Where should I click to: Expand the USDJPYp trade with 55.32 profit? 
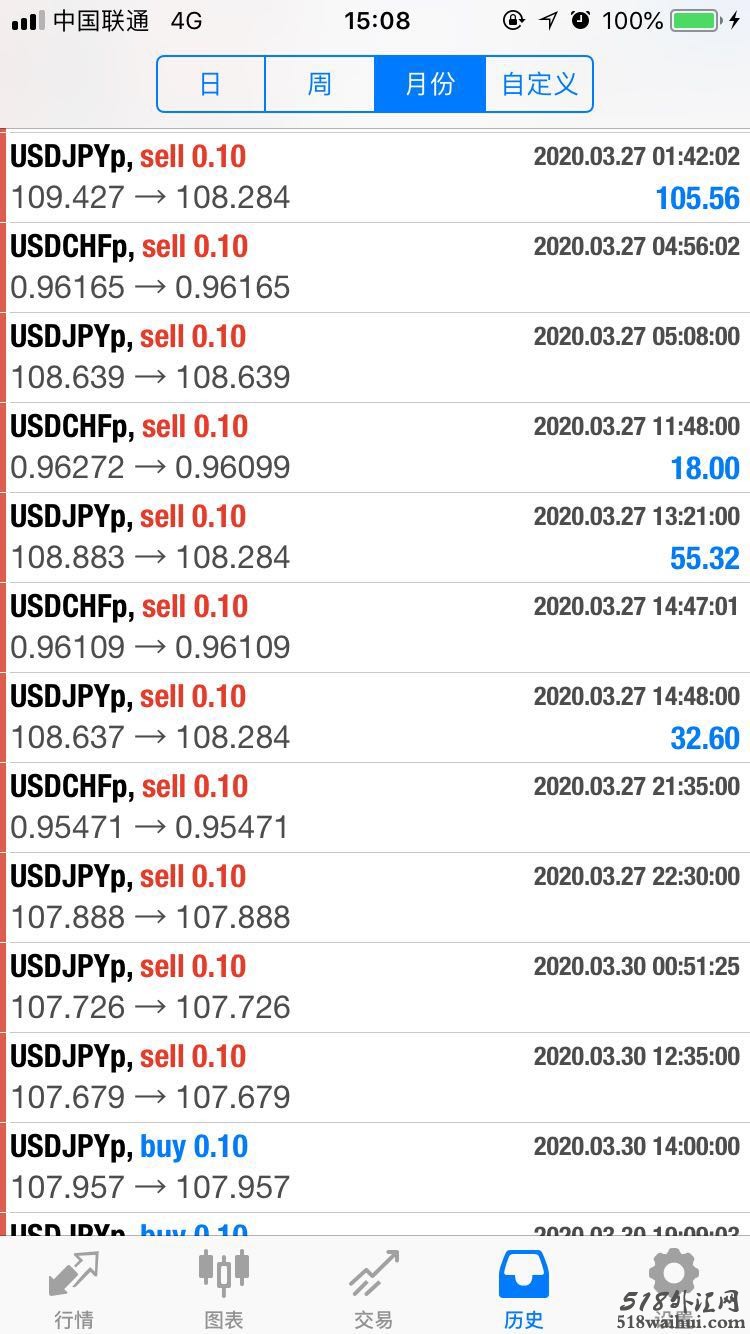[375, 537]
